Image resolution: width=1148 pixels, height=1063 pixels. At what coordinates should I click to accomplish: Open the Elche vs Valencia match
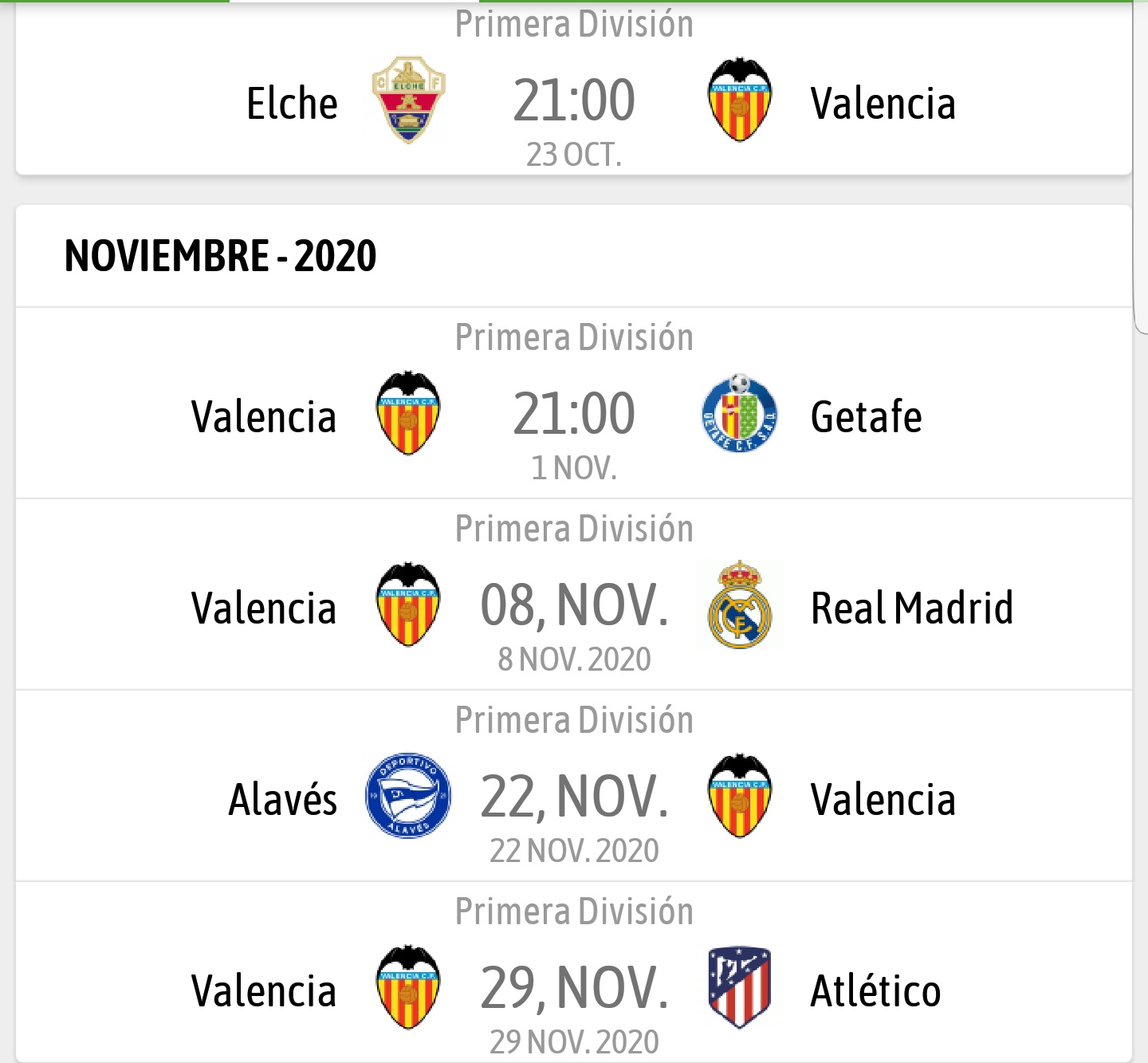click(x=574, y=102)
